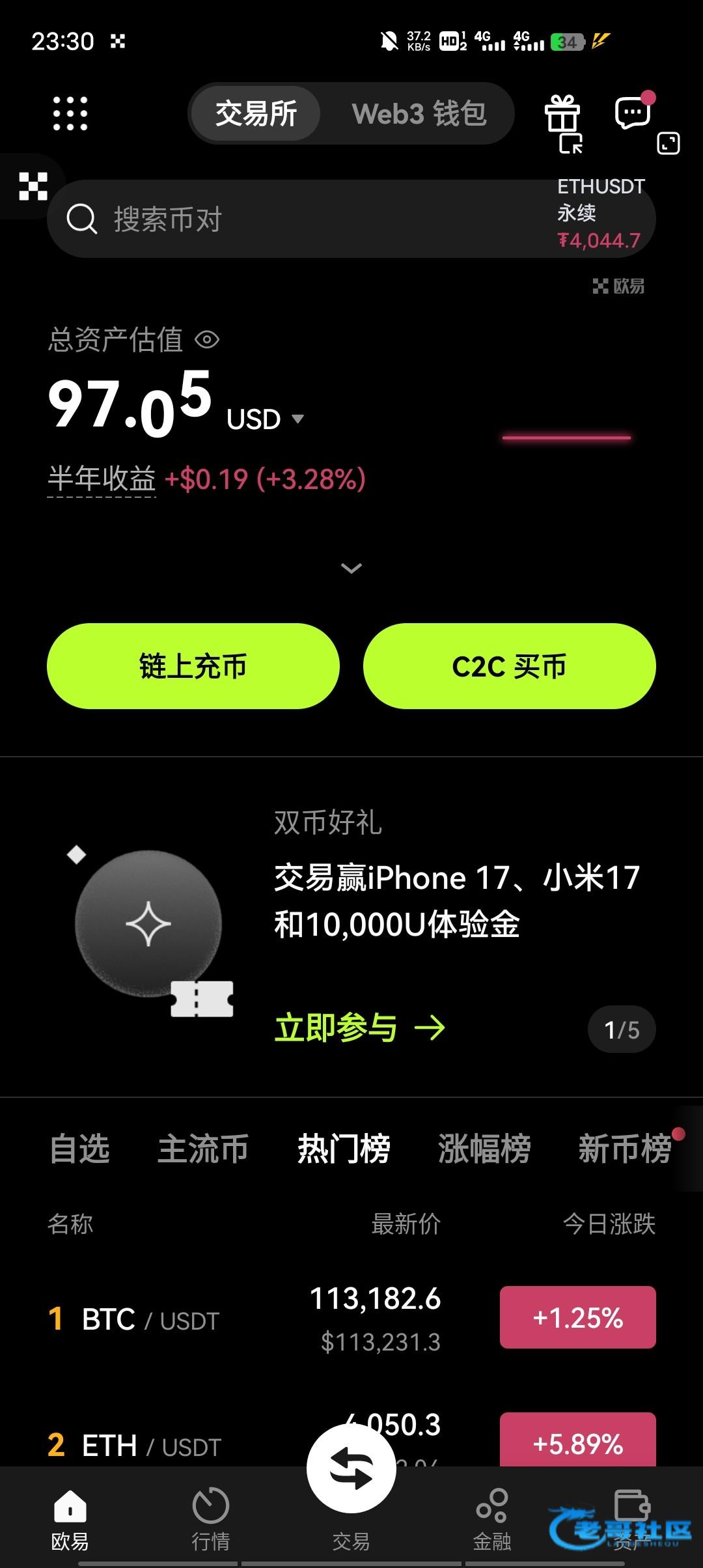This screenshot has height=1568, width=703.
Task: Switch to the 涨幅榜 tab
Action: click(484, 1149)
